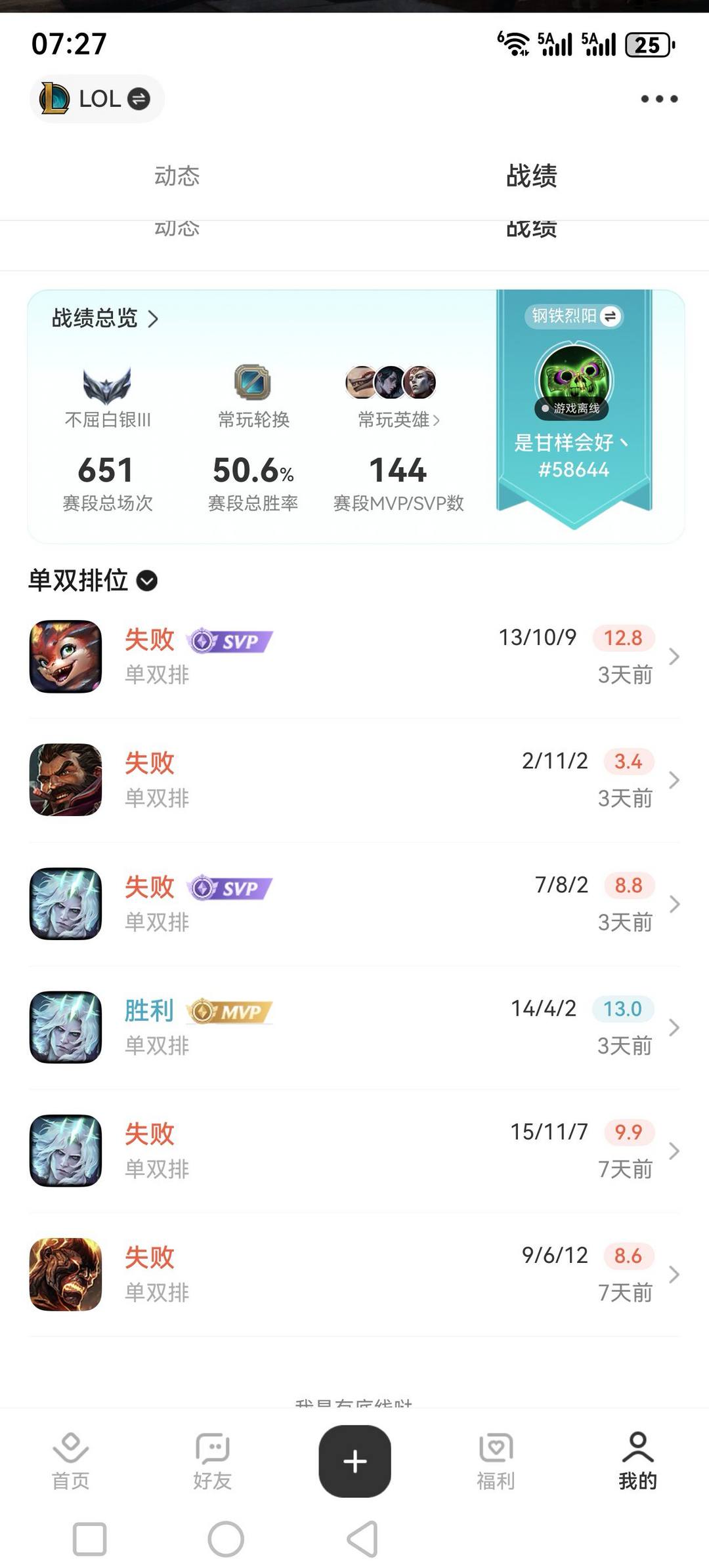The image size is (709, 1568).
Task: Click the MVP badge on the victory match
Action: tap(230, 1010)
